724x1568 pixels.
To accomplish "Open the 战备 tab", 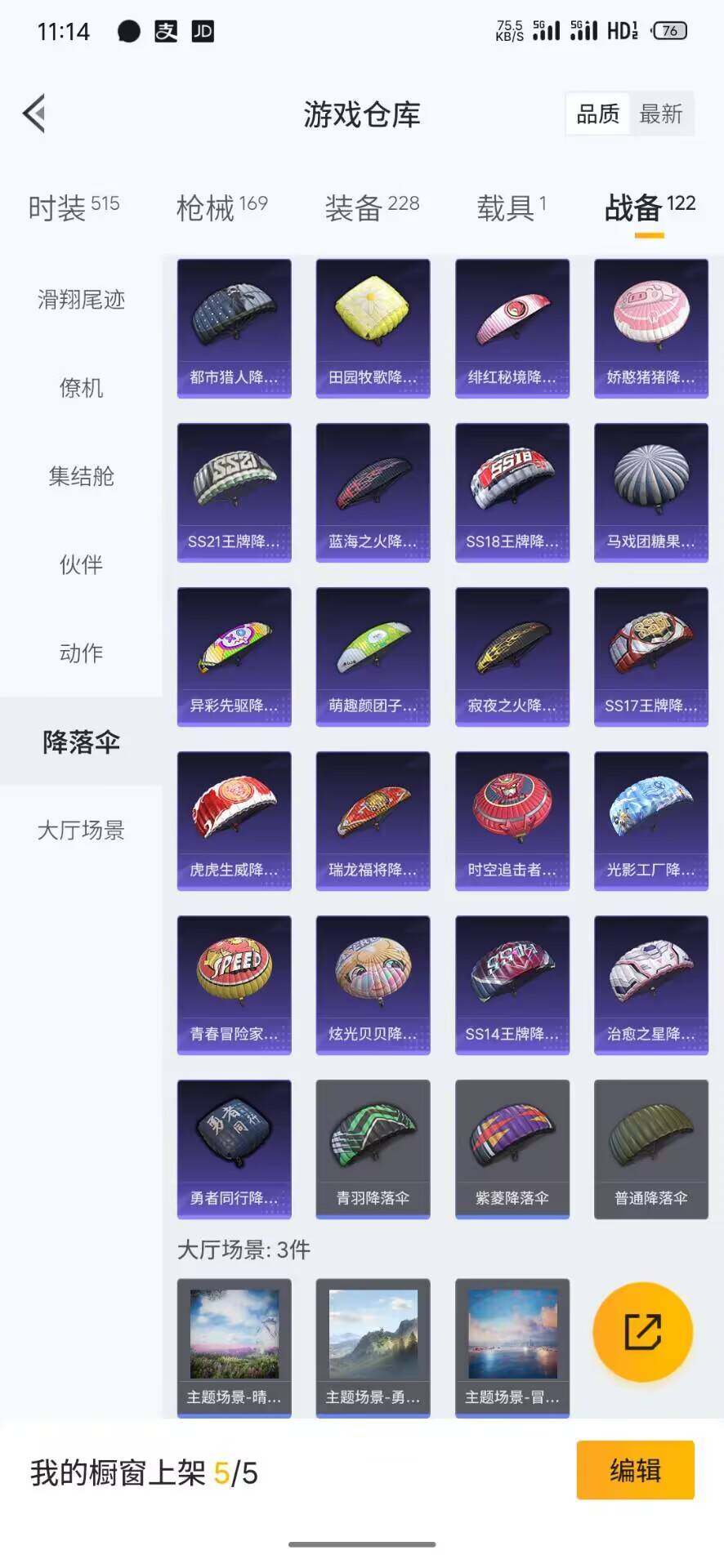I will coord(635,208).
